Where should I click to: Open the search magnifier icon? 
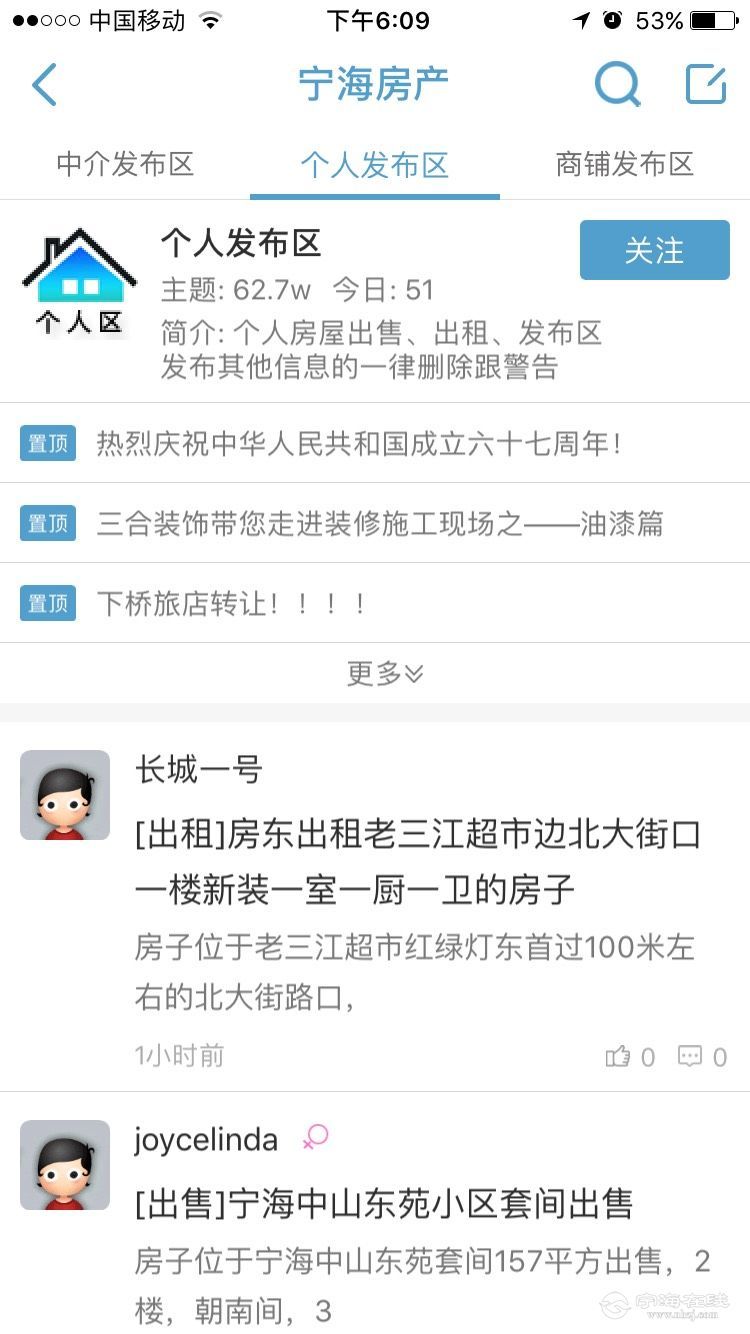[617, 85]
